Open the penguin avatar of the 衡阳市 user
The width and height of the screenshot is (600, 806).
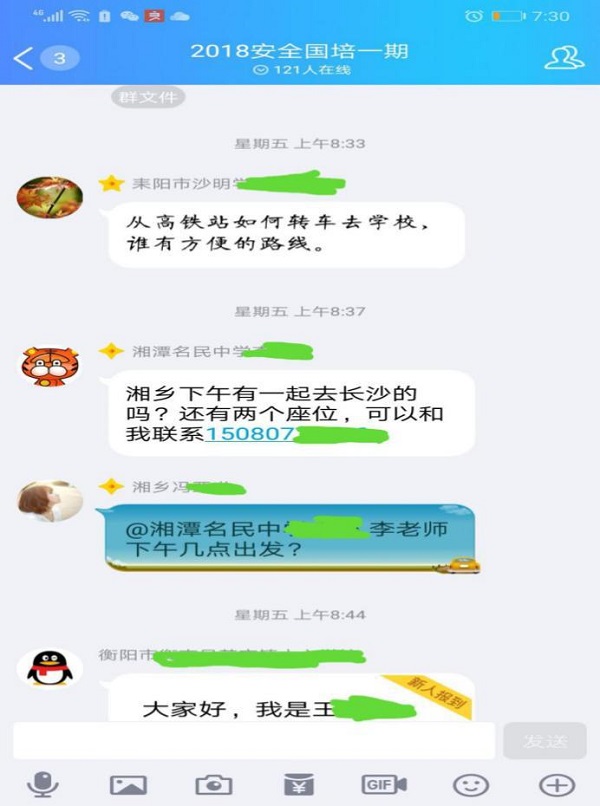[50, 667]
